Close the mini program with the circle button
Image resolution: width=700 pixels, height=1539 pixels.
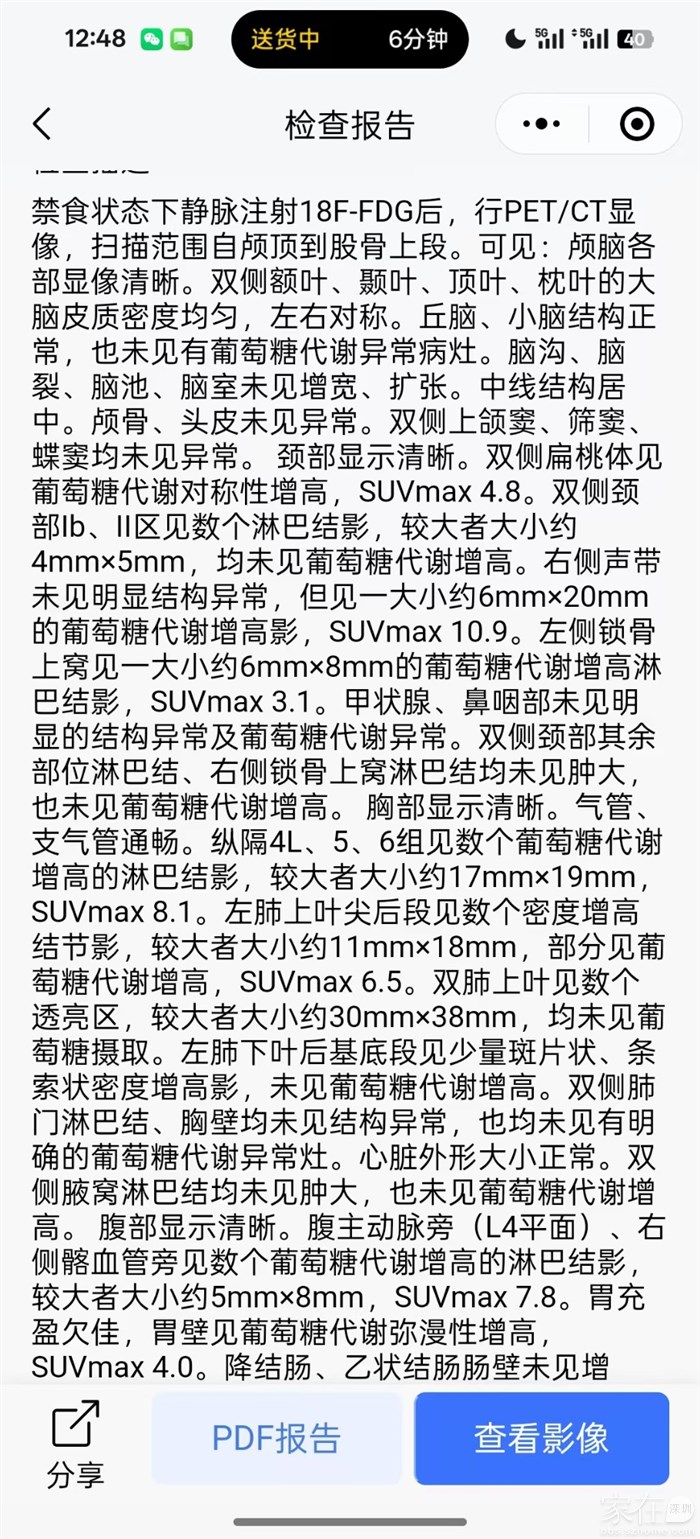(x=637, y=125)
